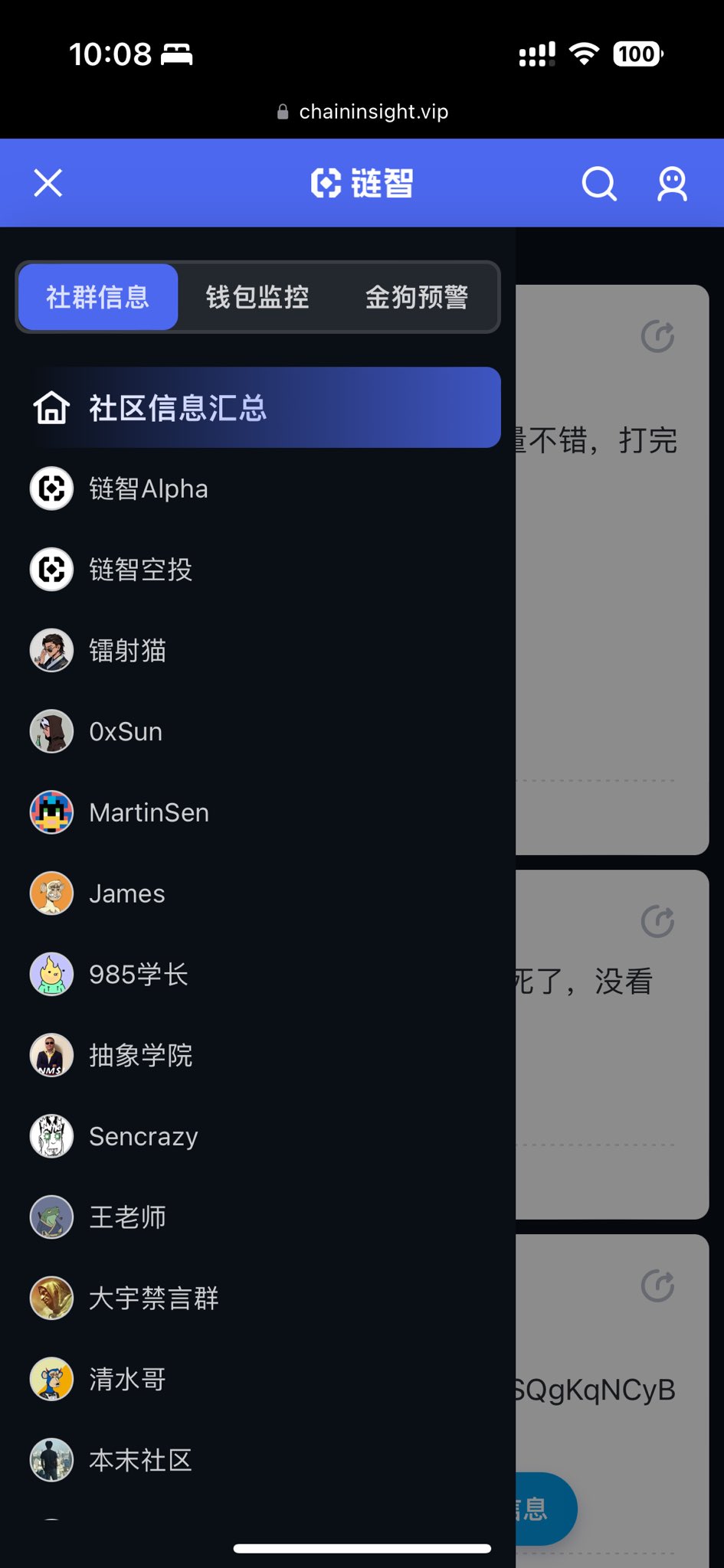Viewport: 724px width, 1568px height.
Task: Tap the 镭射猫 avatar
Action: 51,650
